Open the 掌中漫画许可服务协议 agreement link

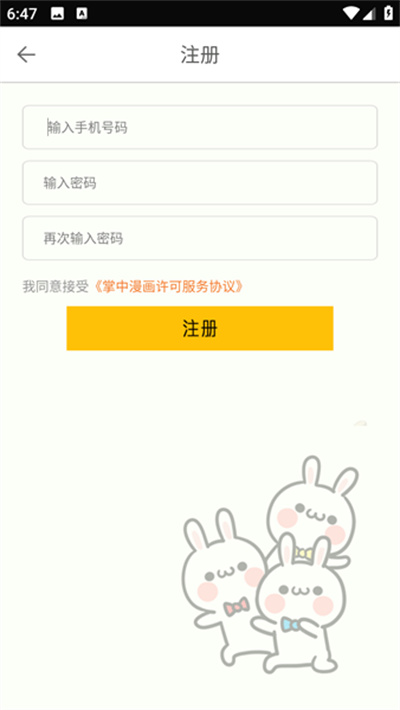168,287
